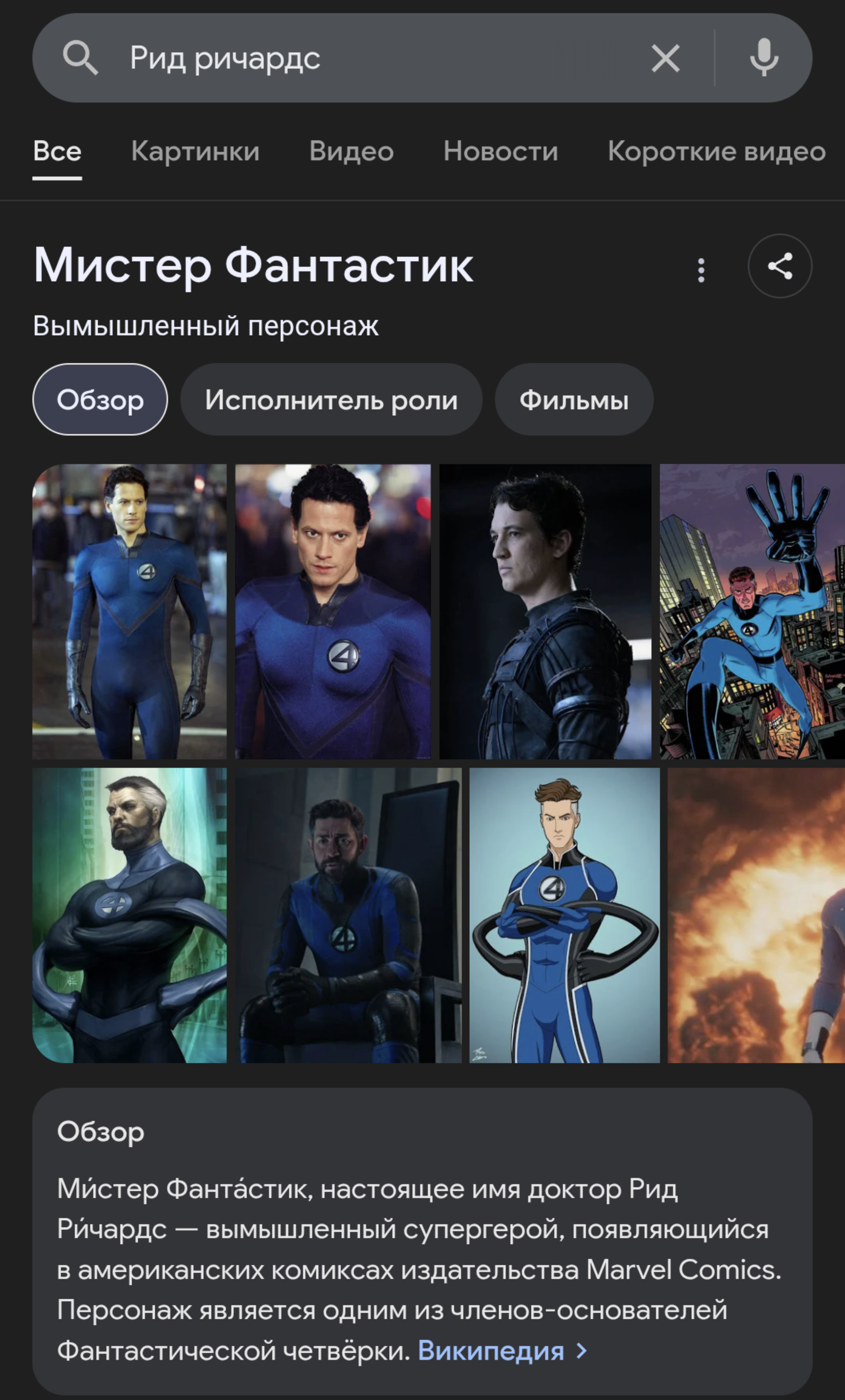Screen dimensions: 845x1400
Task: Open the comic art with raised giant hand
Action: (752, 612)
